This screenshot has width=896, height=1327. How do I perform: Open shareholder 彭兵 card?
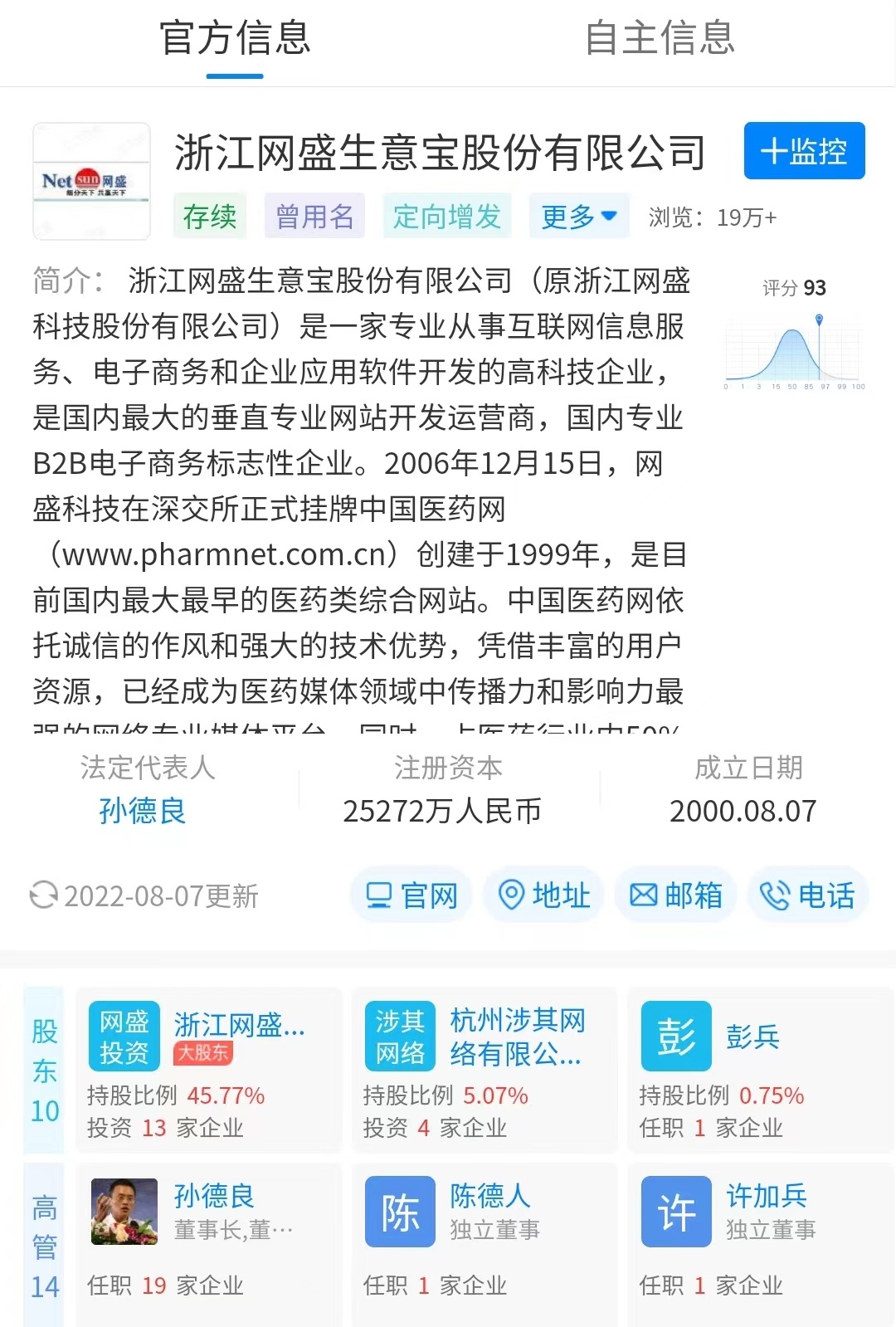[x=759, y=1070]
